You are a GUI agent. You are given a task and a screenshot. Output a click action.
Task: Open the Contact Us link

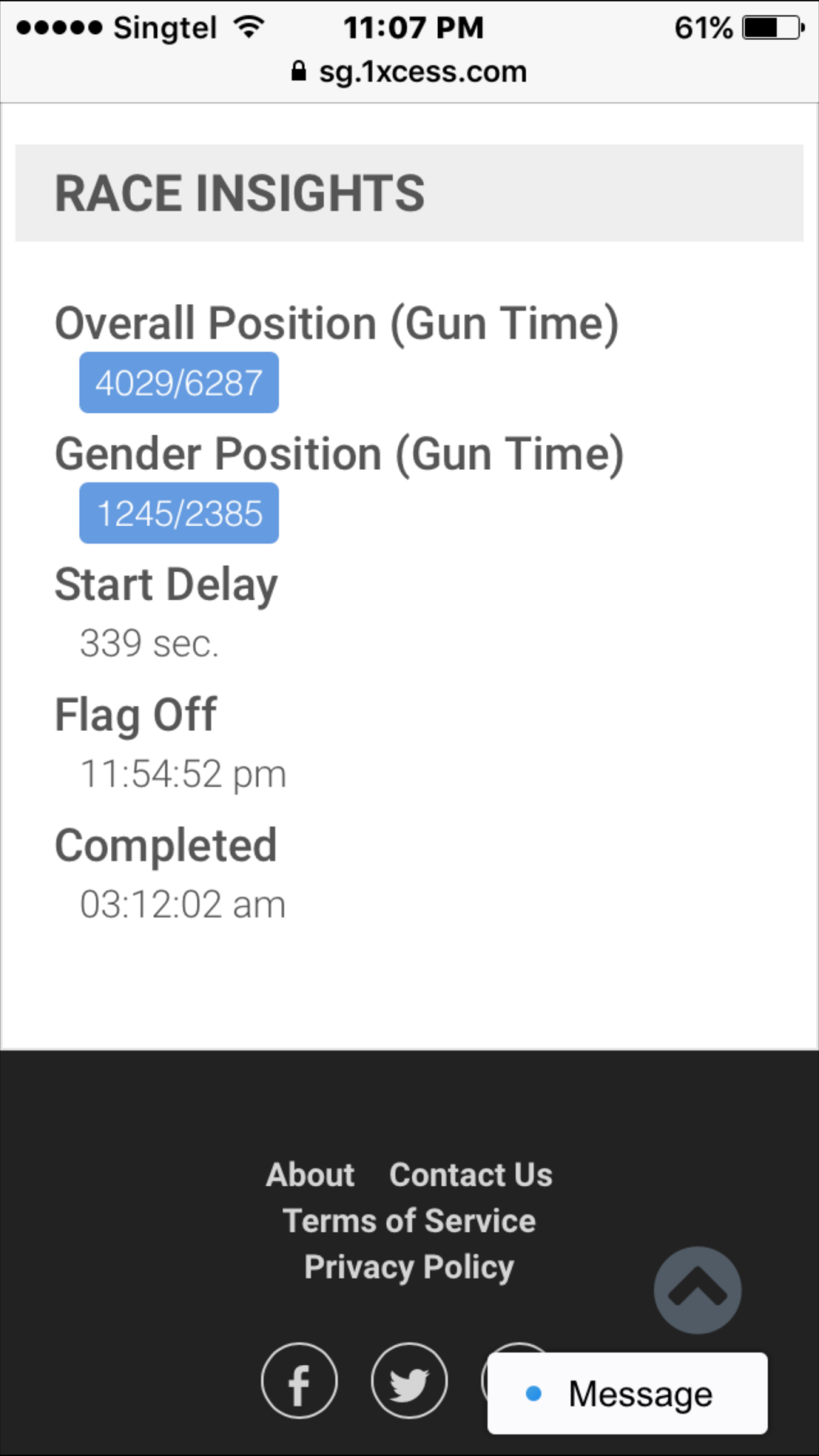(x=471, y=1174)
